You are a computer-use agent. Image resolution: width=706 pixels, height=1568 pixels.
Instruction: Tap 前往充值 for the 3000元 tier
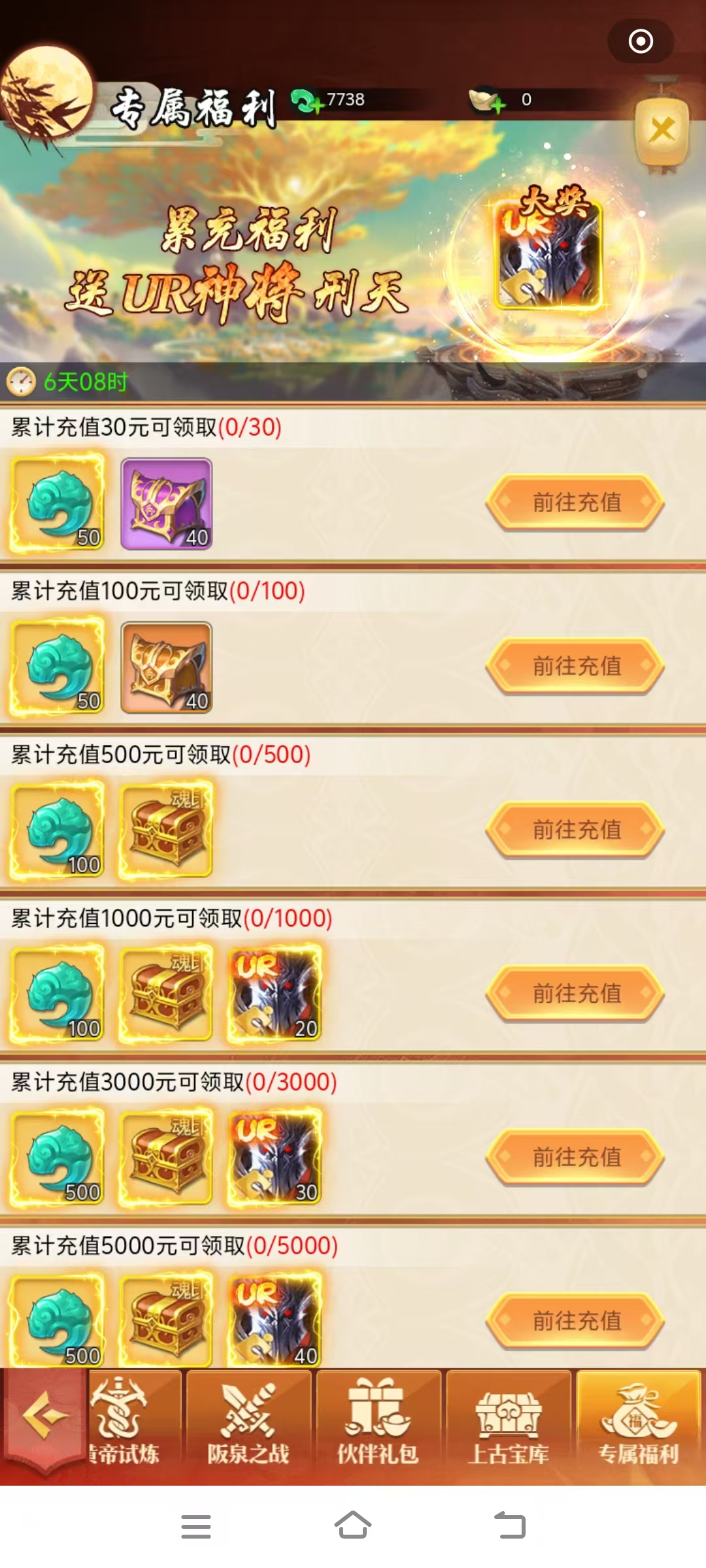click(x=575, y=1158)
